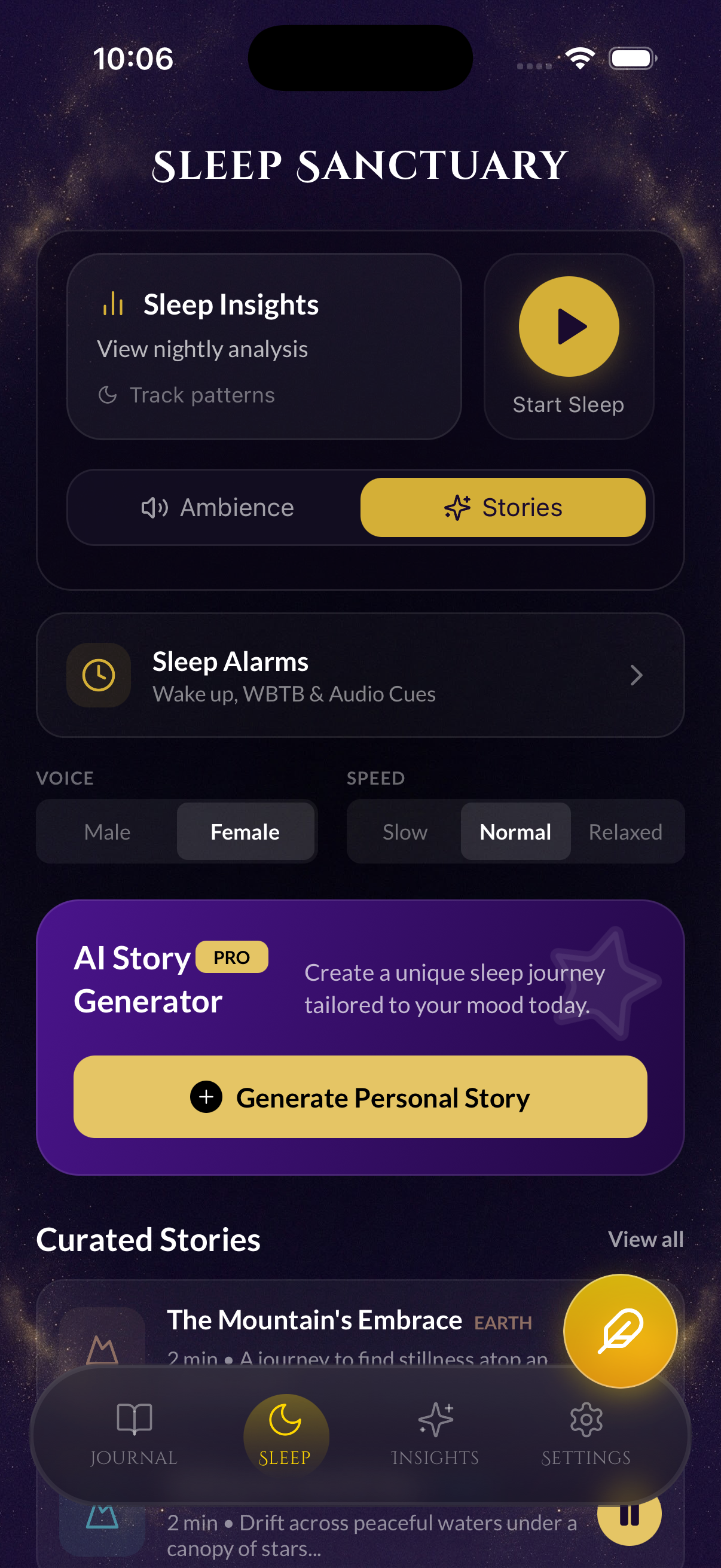Start a sleep session with the play button
Screen dimensions: 721x1568
(x=569, y=327)
